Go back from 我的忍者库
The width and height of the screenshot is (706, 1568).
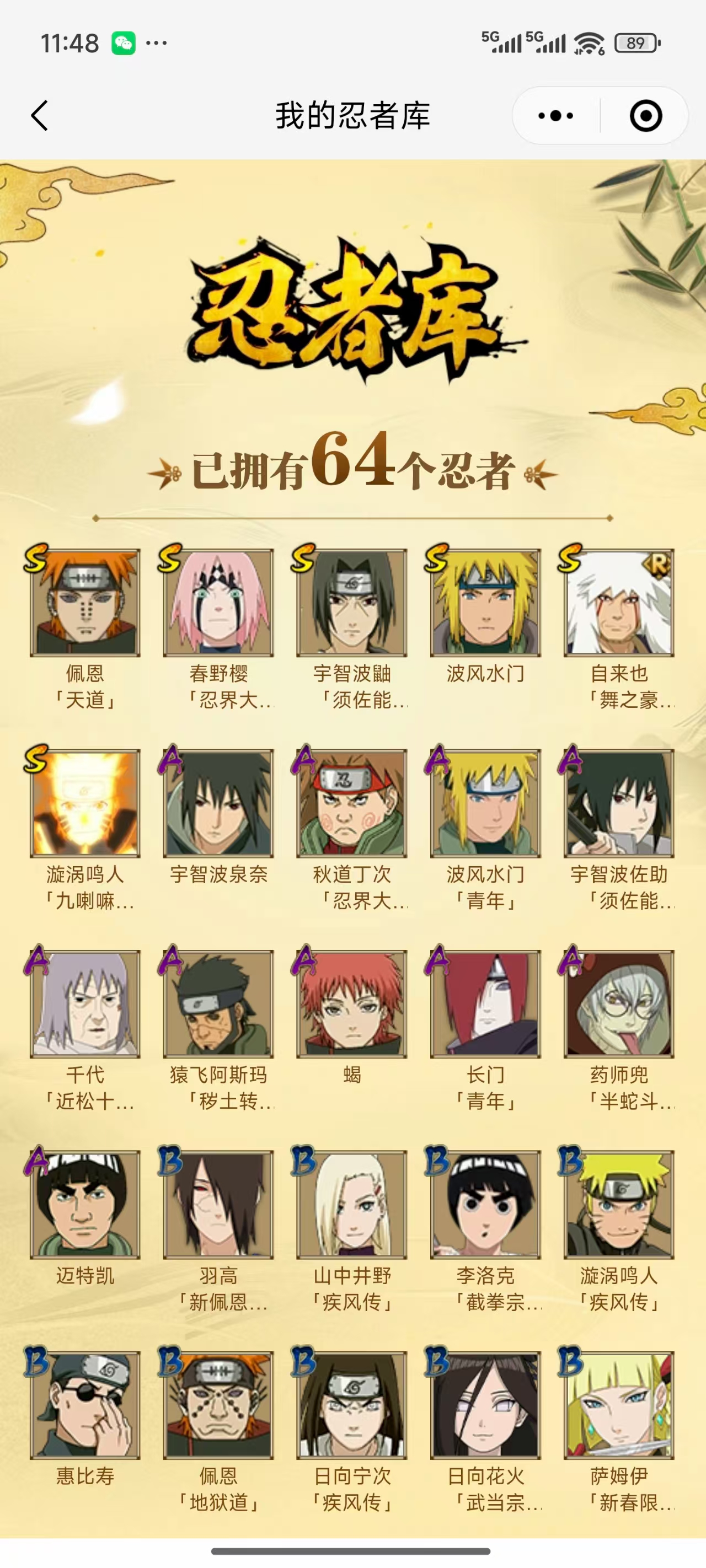click(x=40, y=116)
